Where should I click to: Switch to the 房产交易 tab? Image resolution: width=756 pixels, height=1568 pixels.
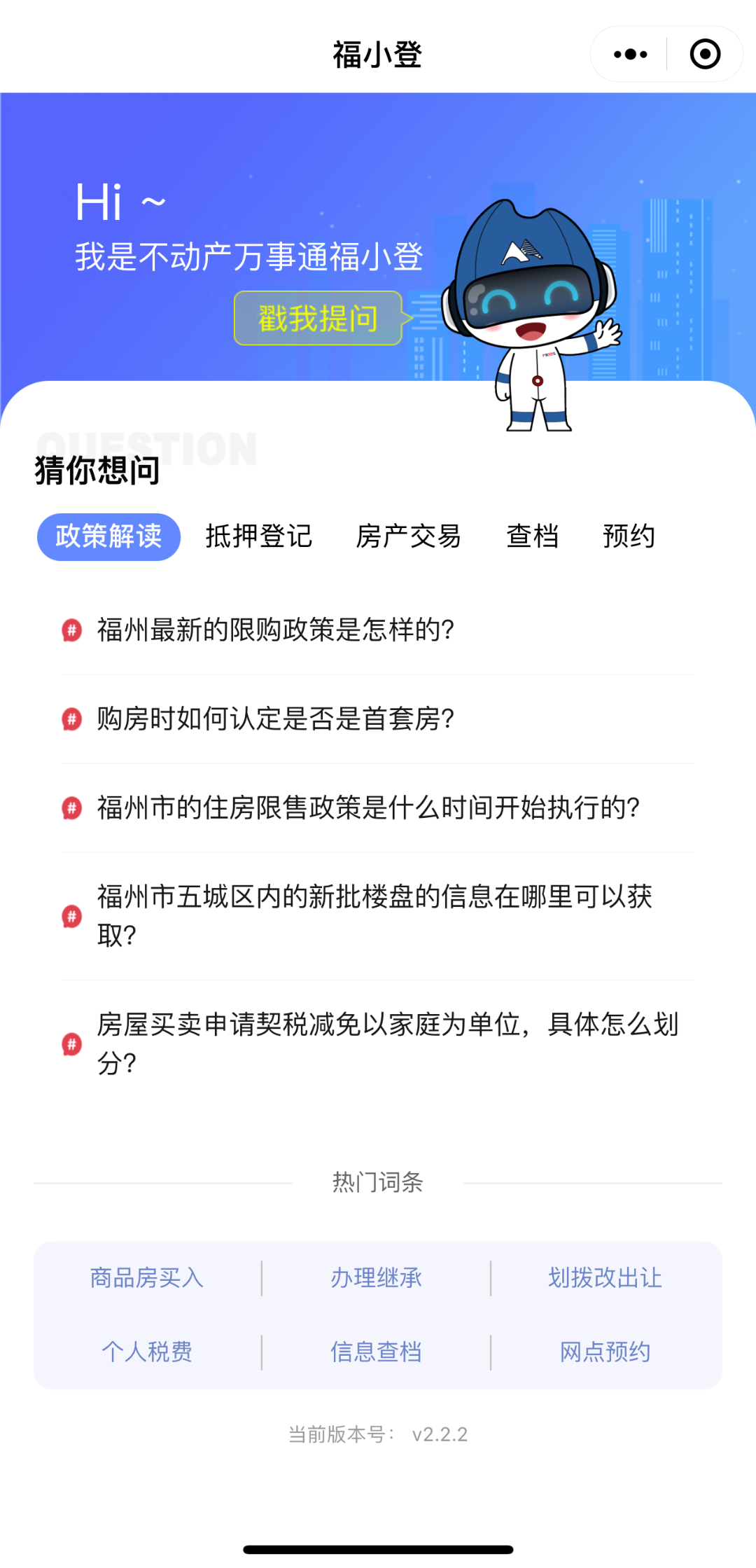point(408,537)
